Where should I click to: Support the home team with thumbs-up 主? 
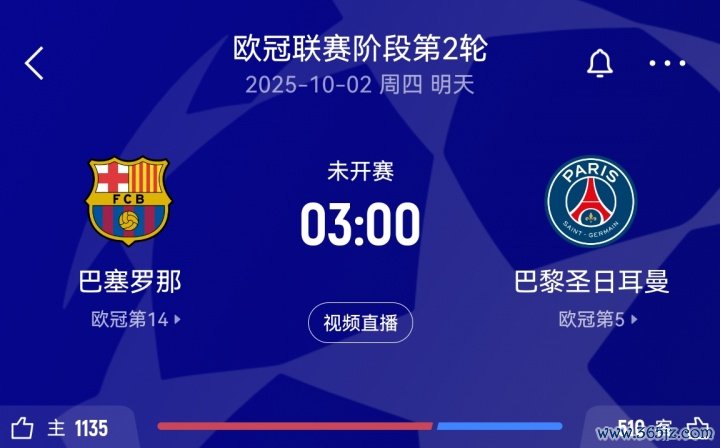coord(24,429)
